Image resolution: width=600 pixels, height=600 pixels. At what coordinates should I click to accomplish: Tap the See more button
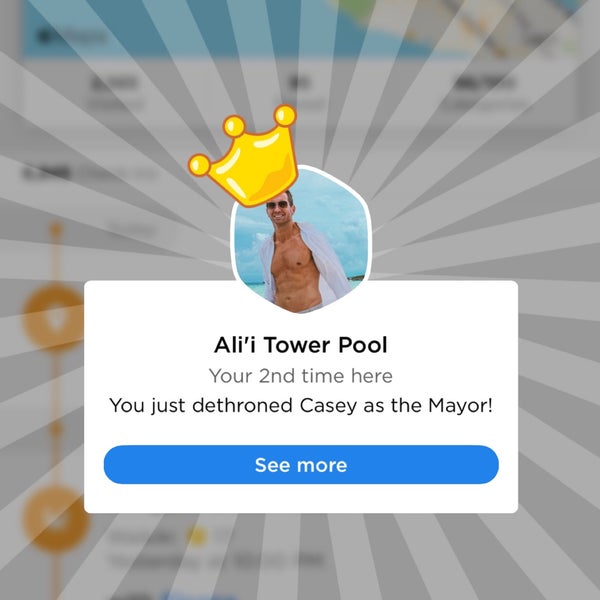(300, 465)
